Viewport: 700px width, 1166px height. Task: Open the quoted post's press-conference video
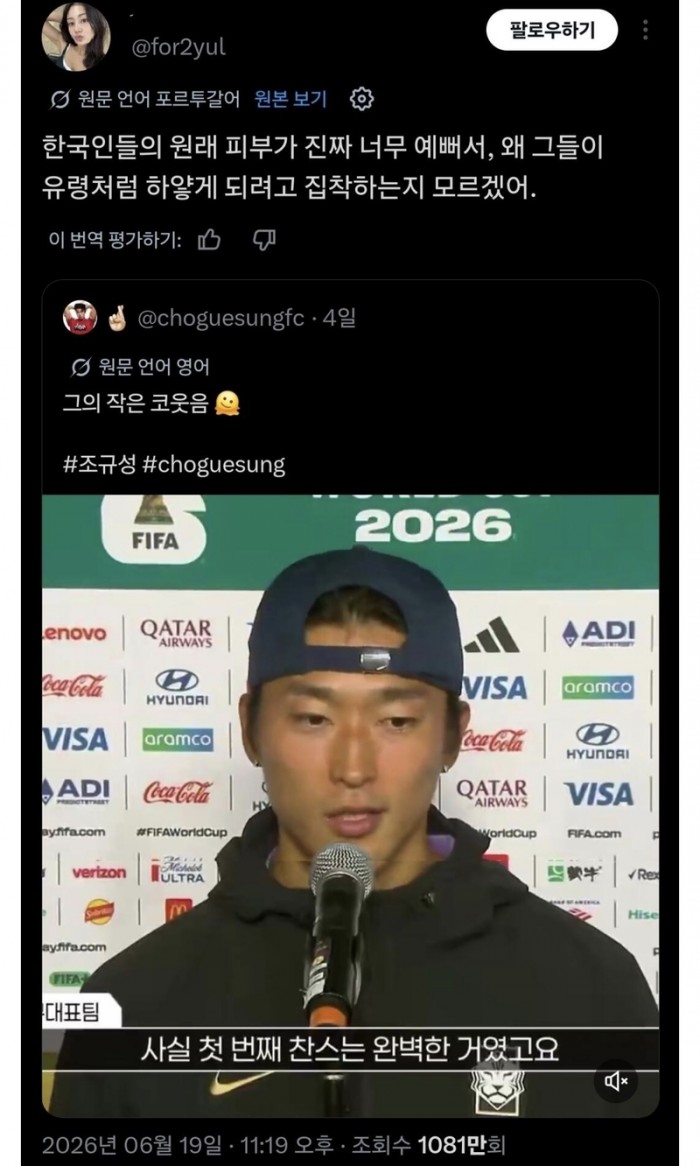[x=350, y=805]
